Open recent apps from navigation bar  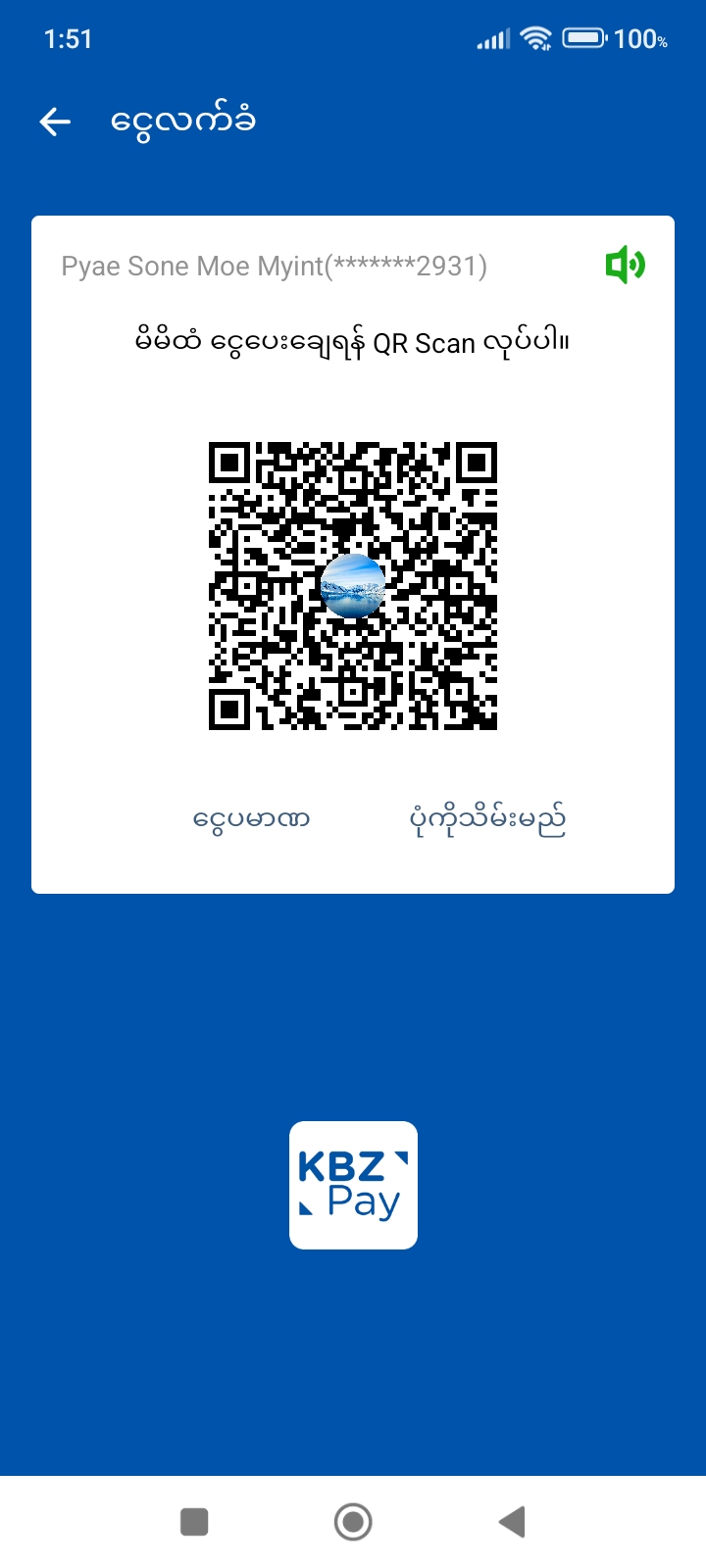194,1522
